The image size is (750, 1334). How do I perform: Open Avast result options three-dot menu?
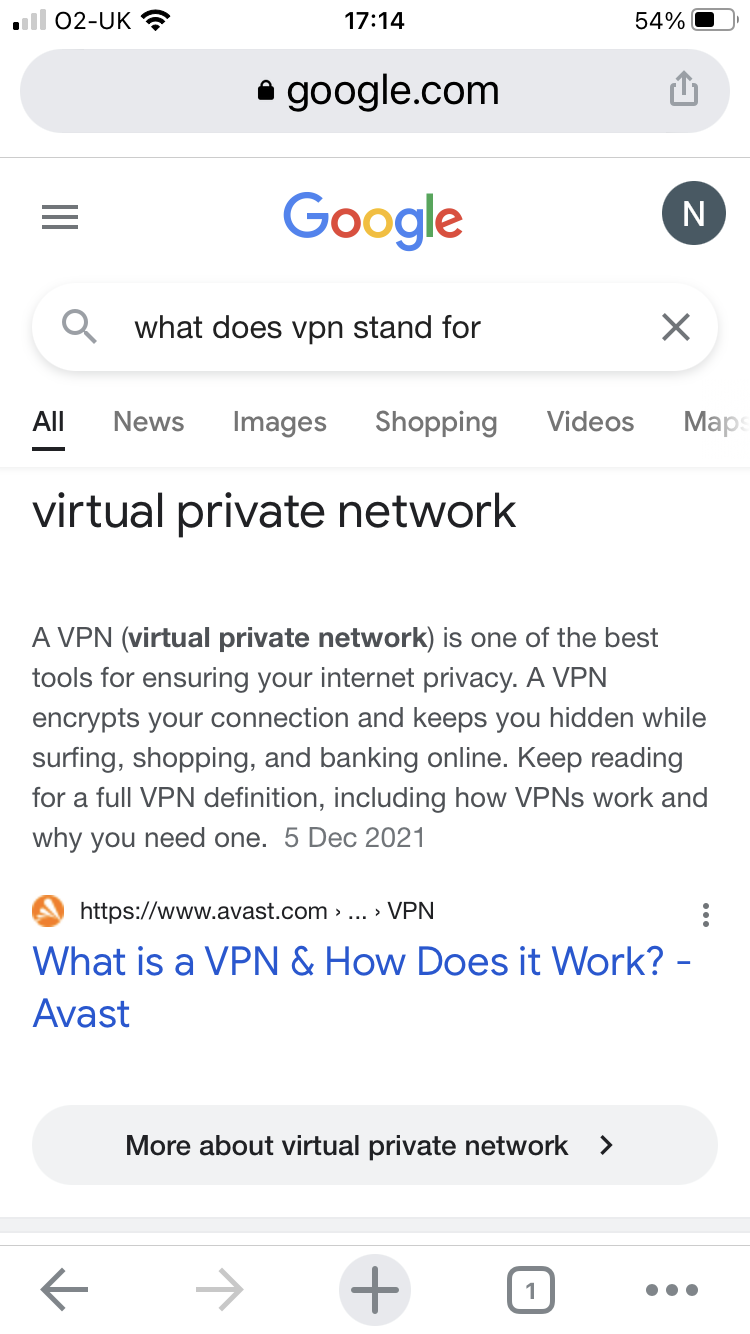pos(706,914)
